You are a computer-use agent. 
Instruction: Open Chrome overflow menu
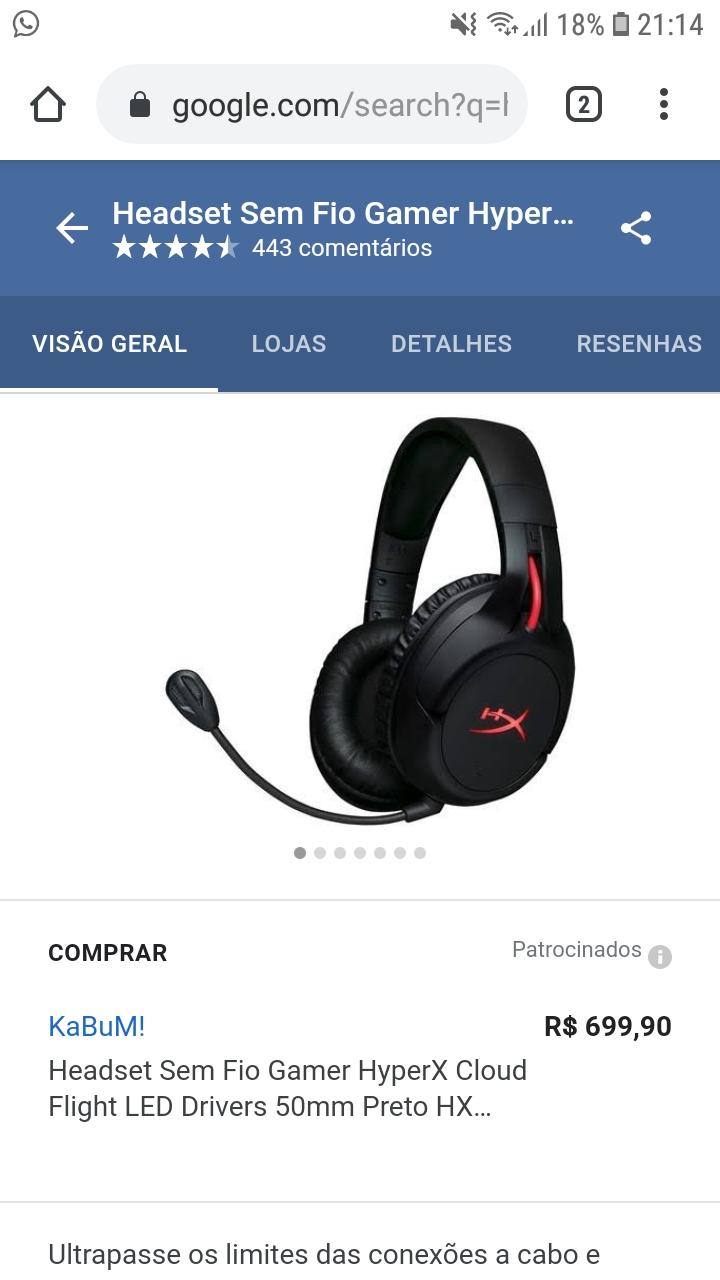(664, 104)
